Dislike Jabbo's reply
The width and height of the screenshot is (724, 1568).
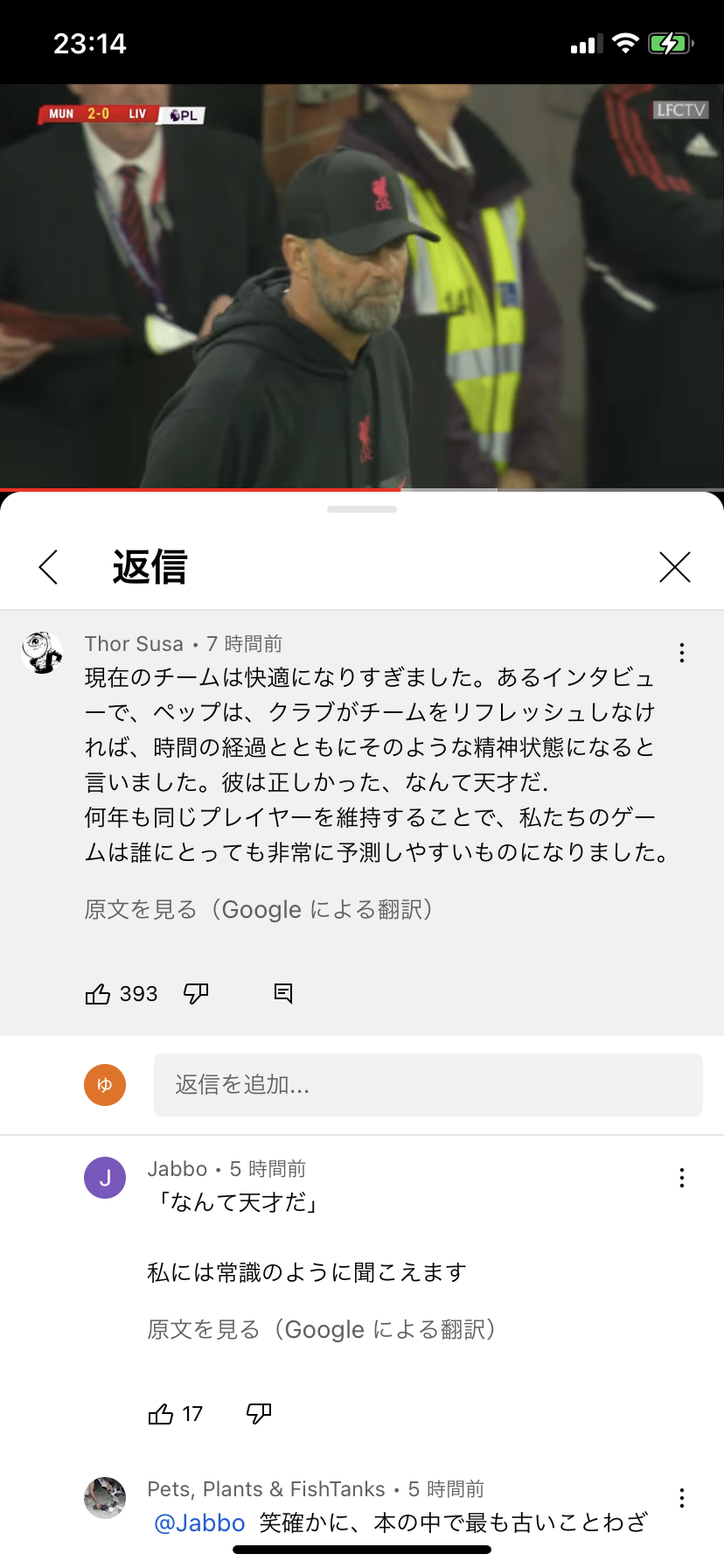pyautogui.click(x=259, y=1414)
